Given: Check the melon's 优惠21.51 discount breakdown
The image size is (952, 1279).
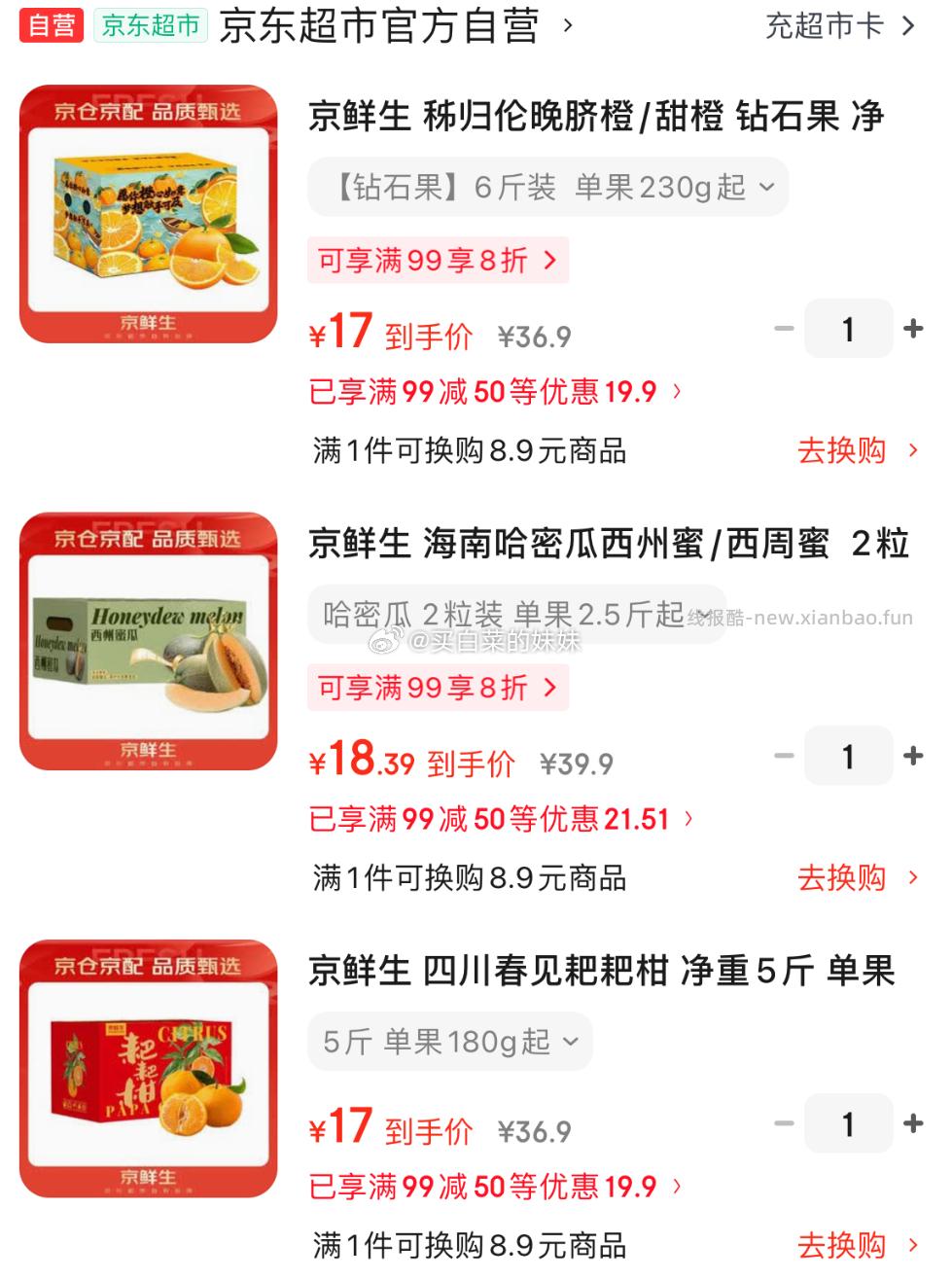Looking at the screenshot, I should [x=501, y=820].
